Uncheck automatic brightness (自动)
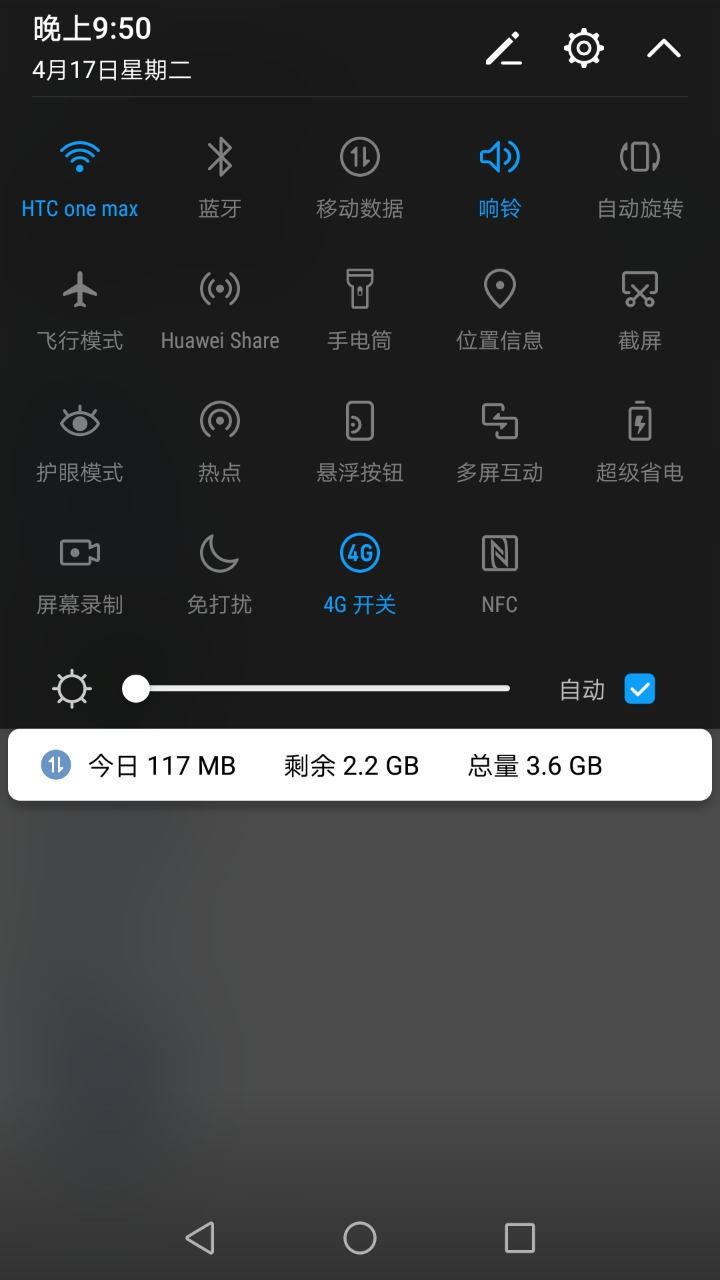 pyautogui.click(x=639, y=688)
